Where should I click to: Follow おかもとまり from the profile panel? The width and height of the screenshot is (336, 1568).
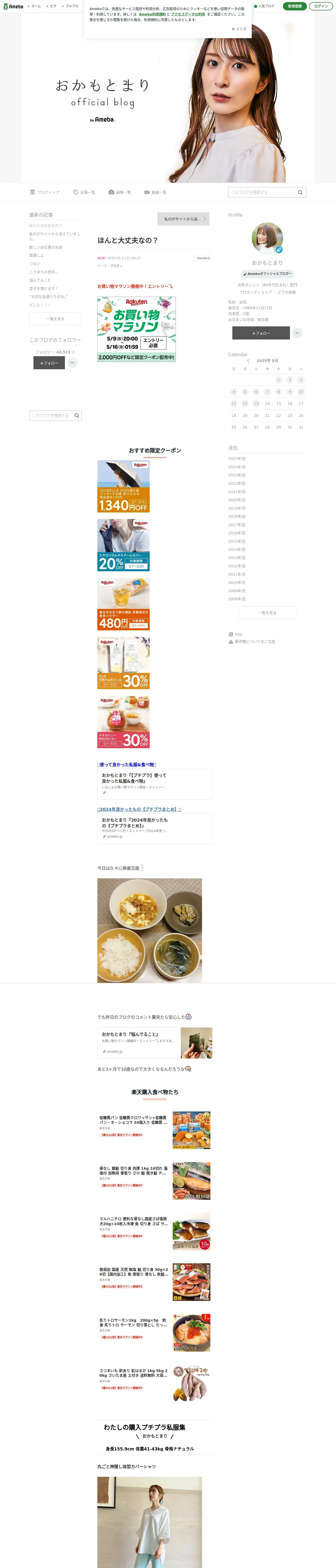(261, 333)
